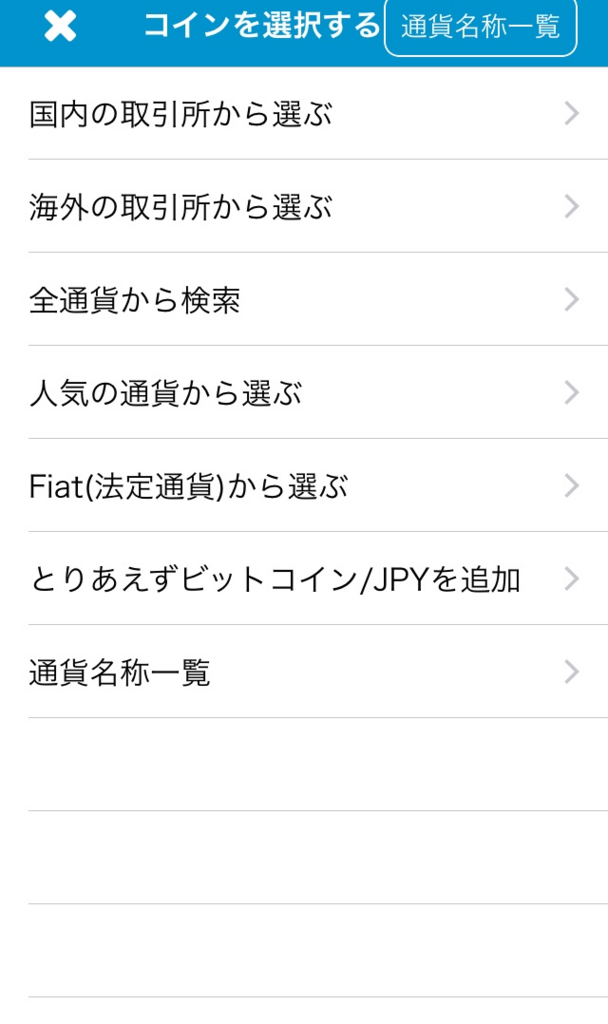The image size is (608, 1024).
Task: Open the 通貨名称一覧 list row
Action: click(x=304, y=672)
